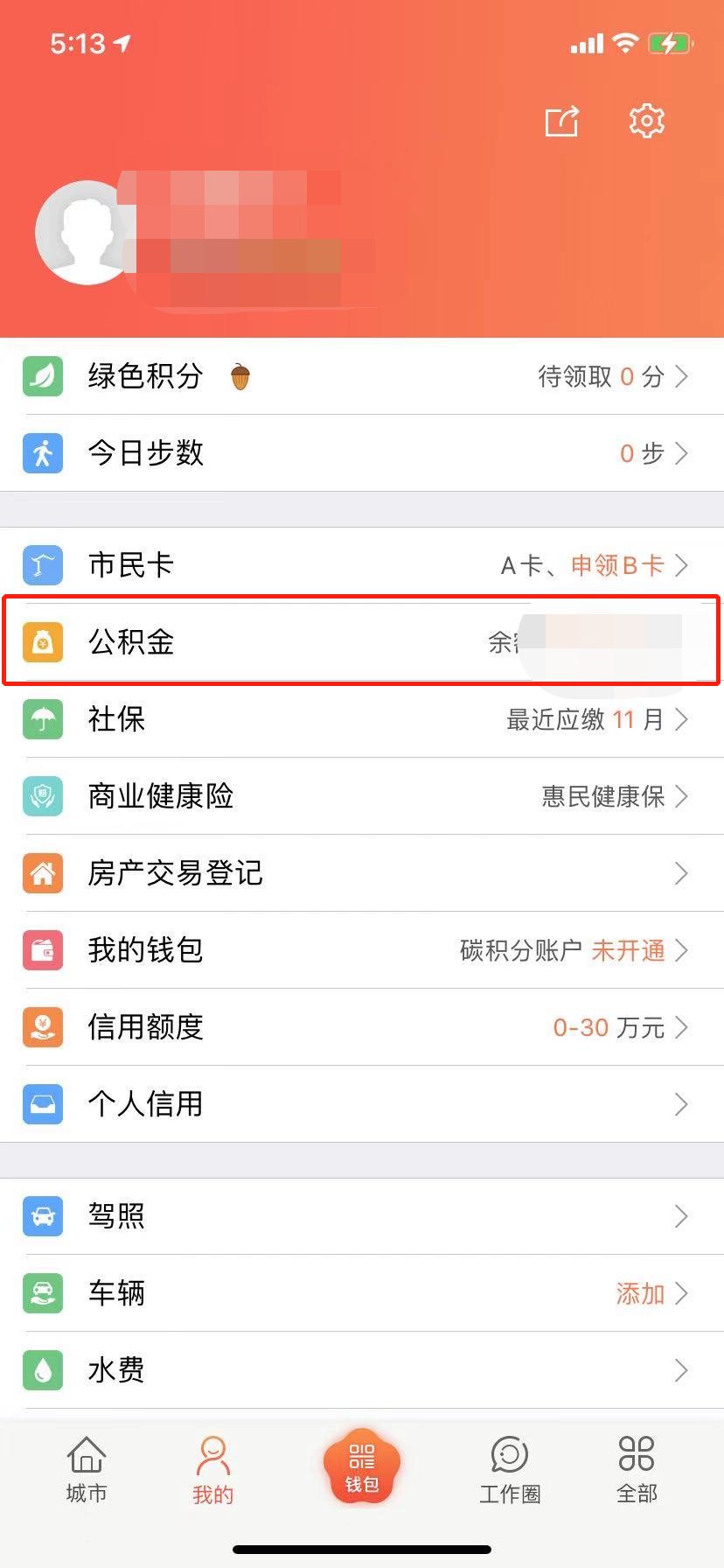Viewport: 724px width, 1568px height.
Task: Go to 房产交易登记
Action: point(362,873)
